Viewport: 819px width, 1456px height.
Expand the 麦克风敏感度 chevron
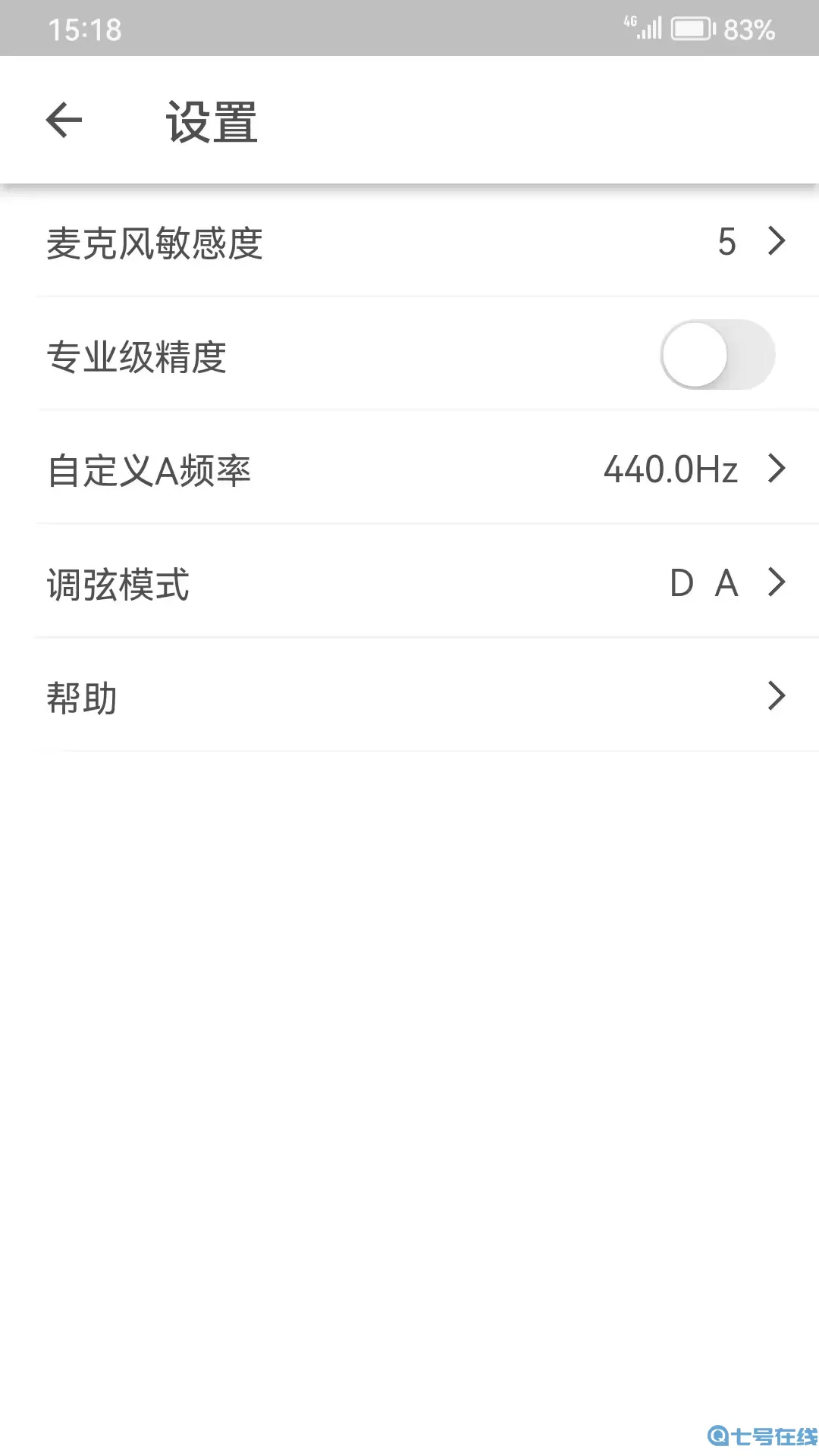[x=775, y=240]
